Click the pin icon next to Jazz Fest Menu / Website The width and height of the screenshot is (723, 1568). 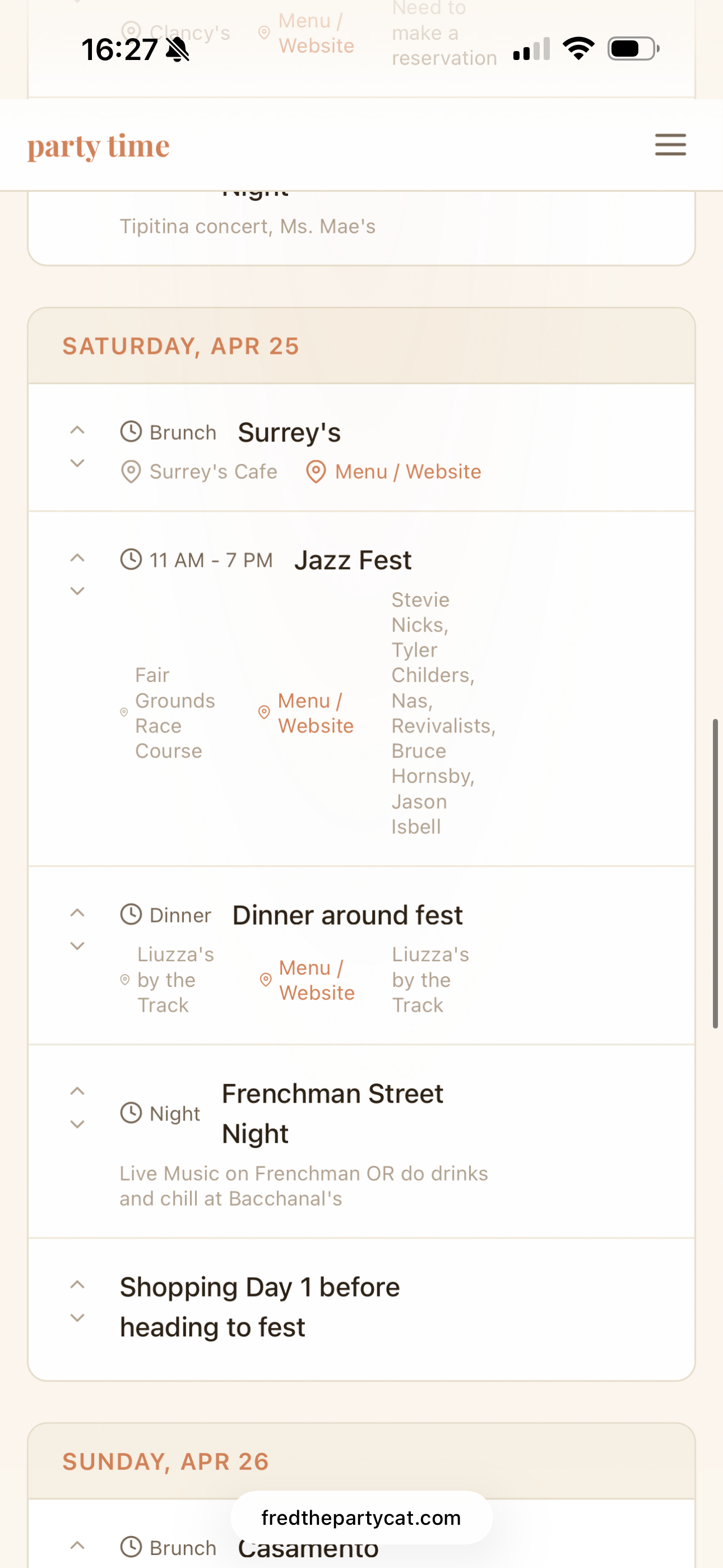(x=264, y=713)
